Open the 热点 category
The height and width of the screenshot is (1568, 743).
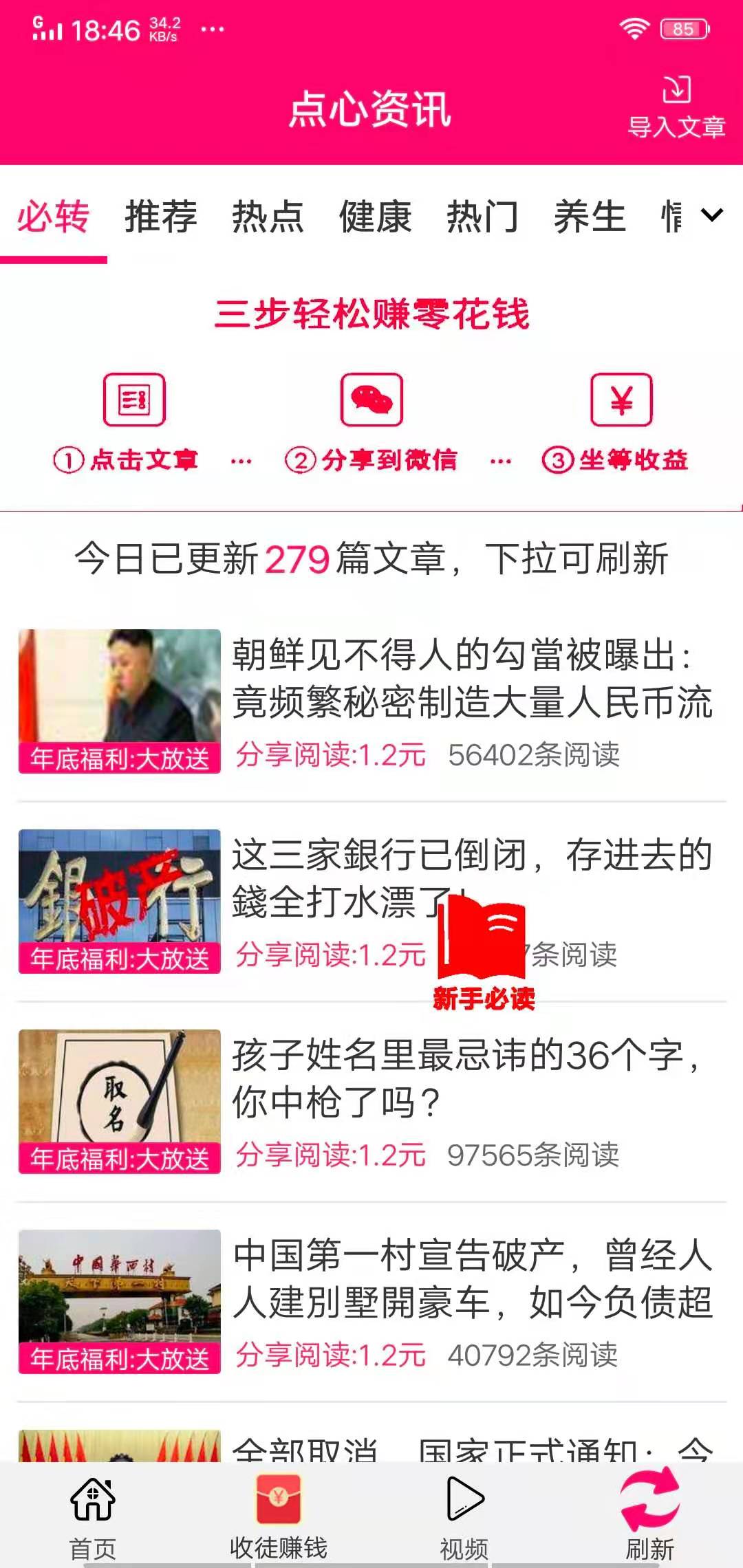[268, 217]
